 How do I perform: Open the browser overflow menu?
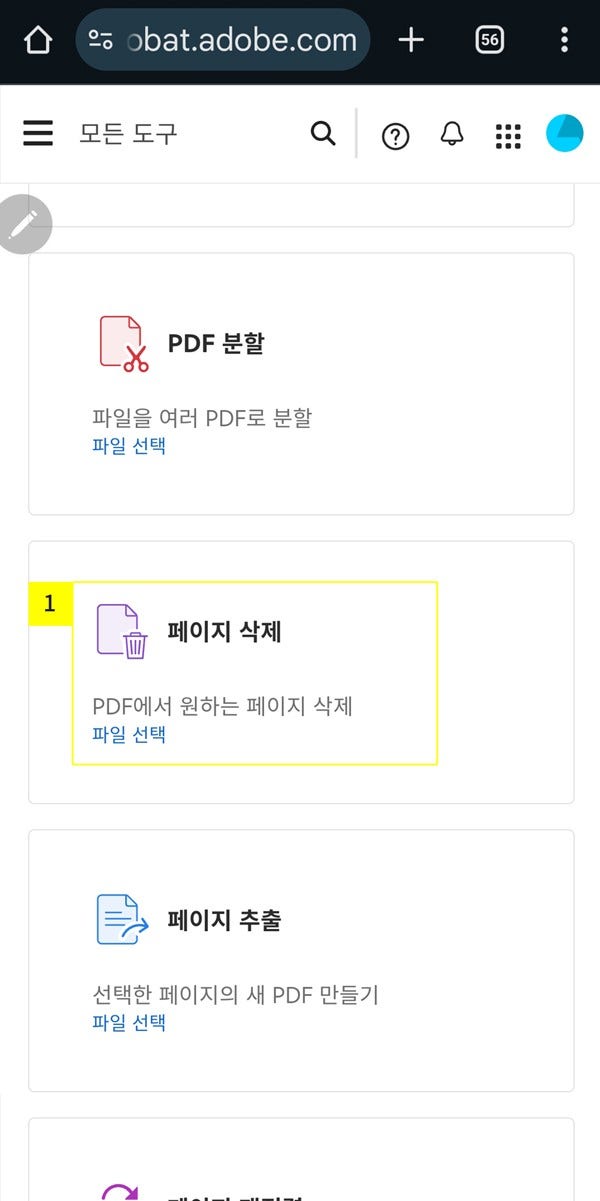click(565, 40)
